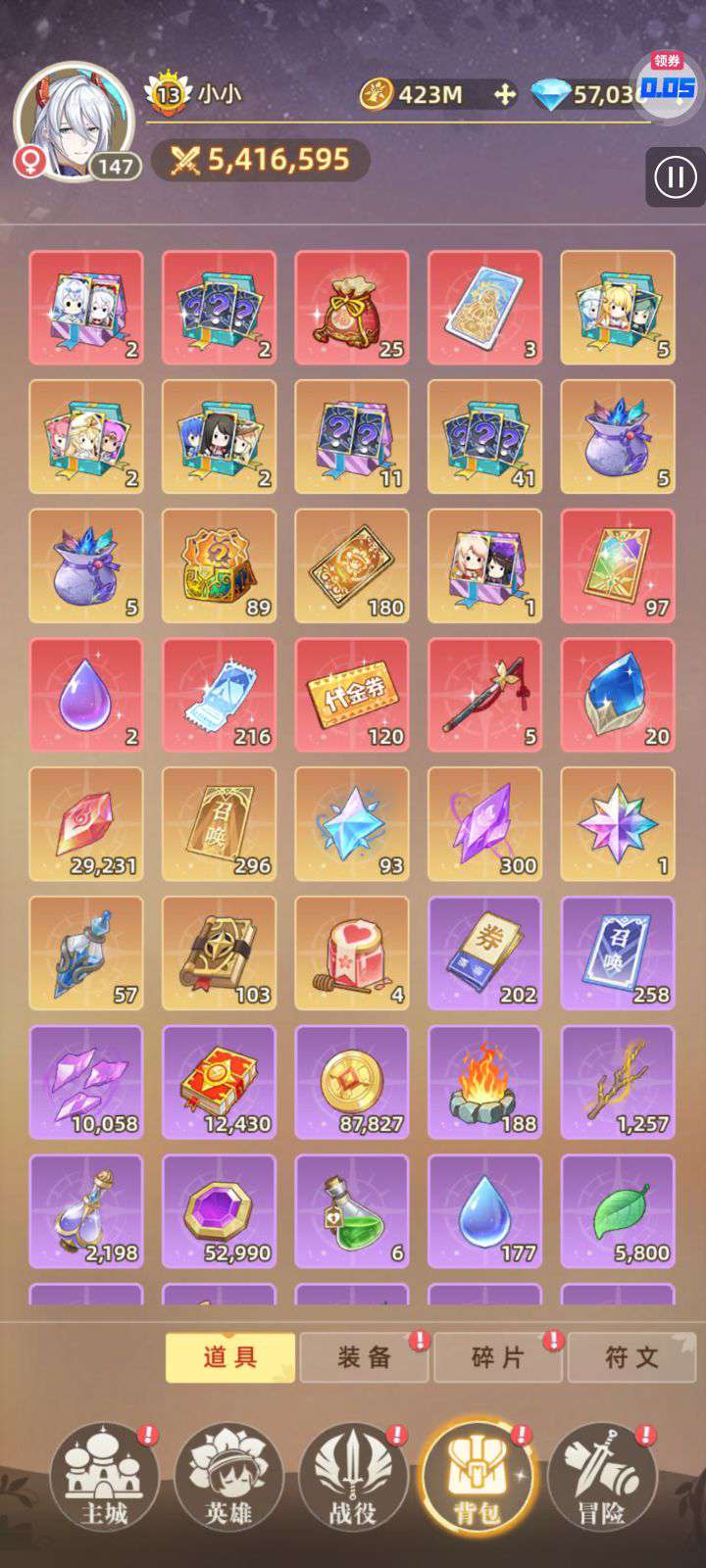Select the green leaf item with 5,800

(x=618, y=1211)
